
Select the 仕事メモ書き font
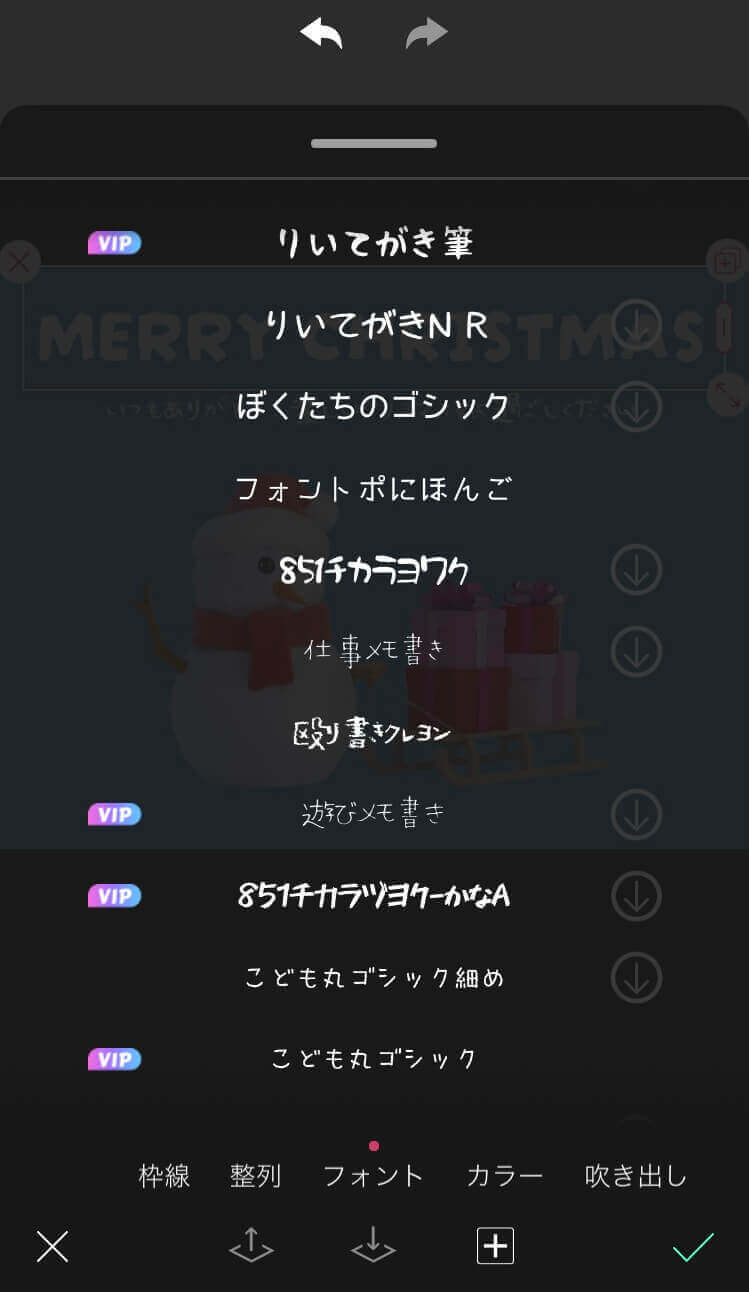point(374,650)
